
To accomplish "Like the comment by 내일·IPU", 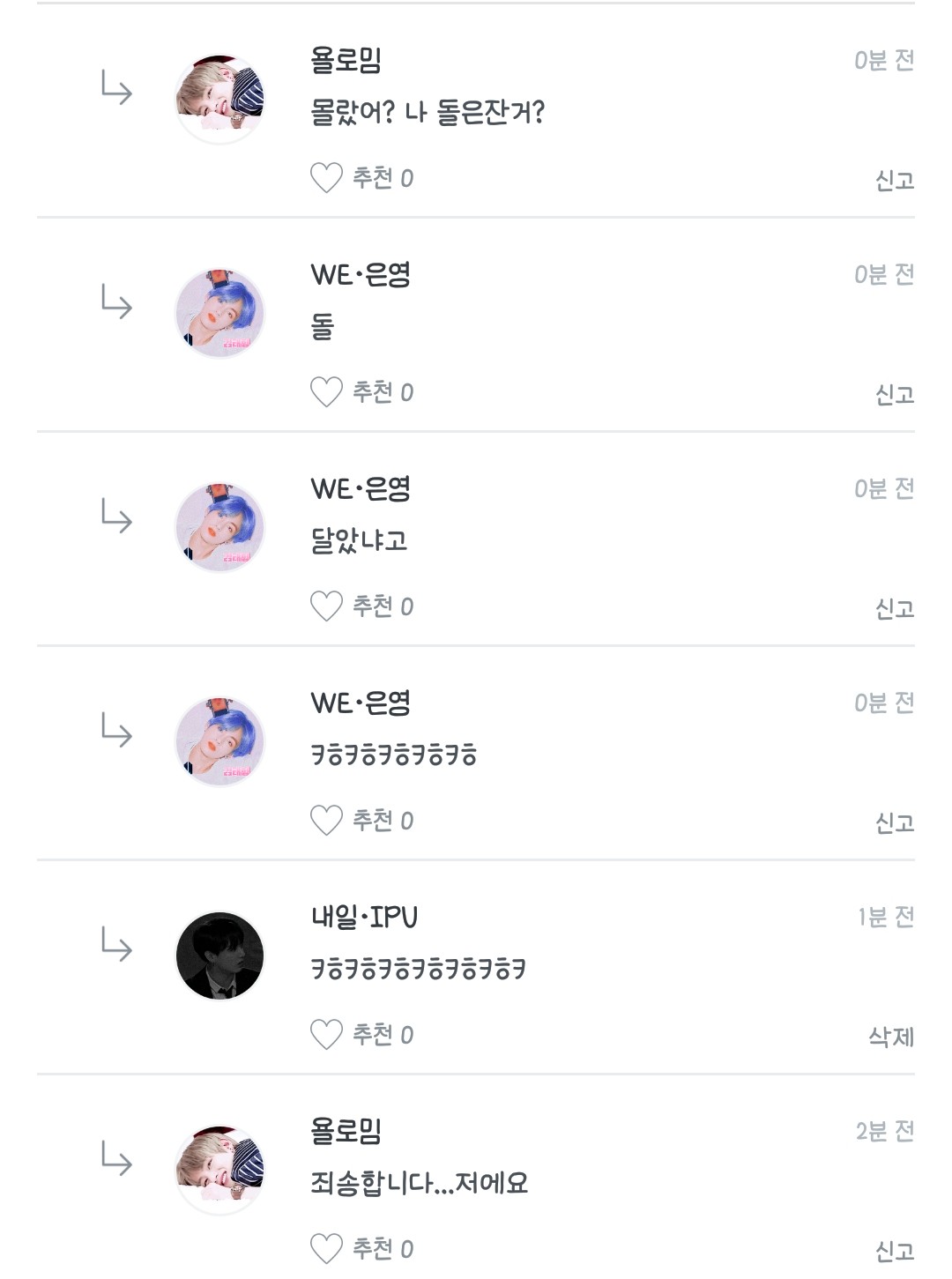I will (326, 1035).
